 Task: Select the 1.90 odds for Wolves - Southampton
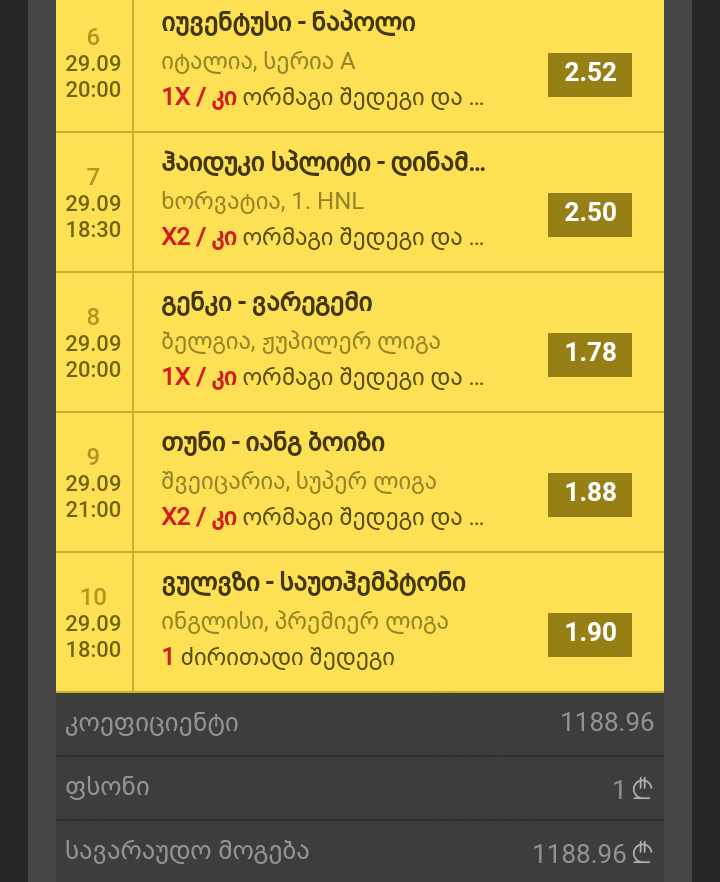589,635
